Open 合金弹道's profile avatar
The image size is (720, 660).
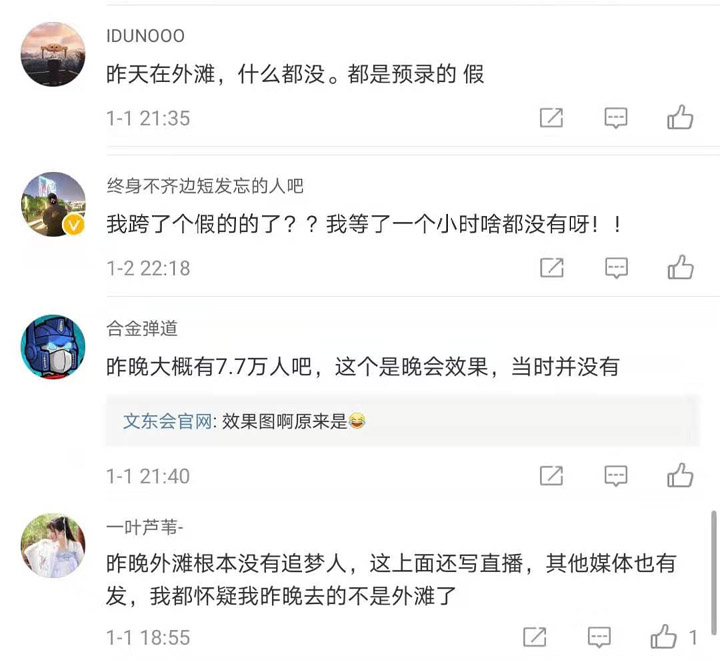[53, 347]
